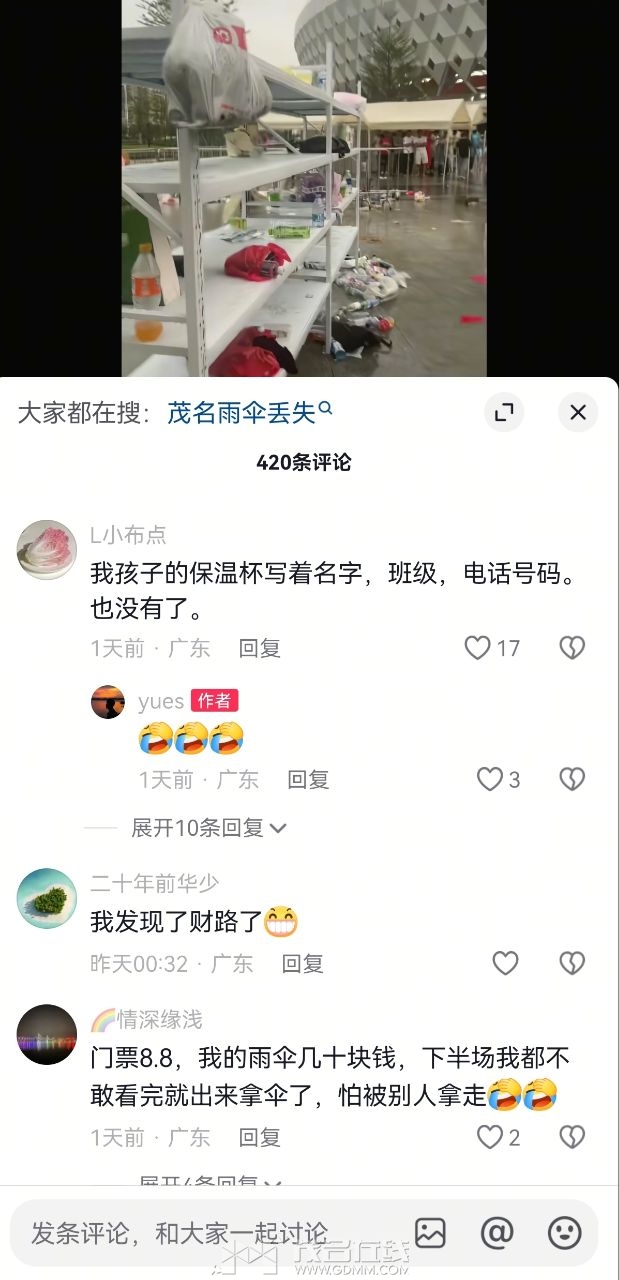Viewport: 619px width, 1280px height.
Task: Dislike 二十年前华少's comment
Action: click(571, 963)
